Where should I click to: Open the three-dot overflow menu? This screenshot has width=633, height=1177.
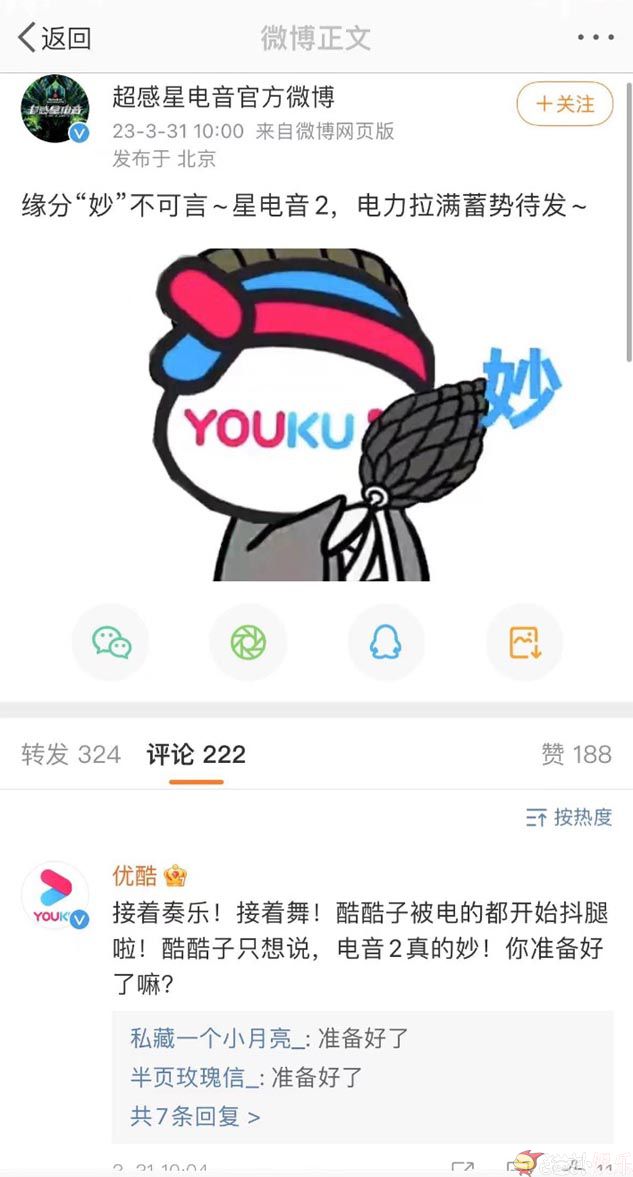(x=596, y=39)
